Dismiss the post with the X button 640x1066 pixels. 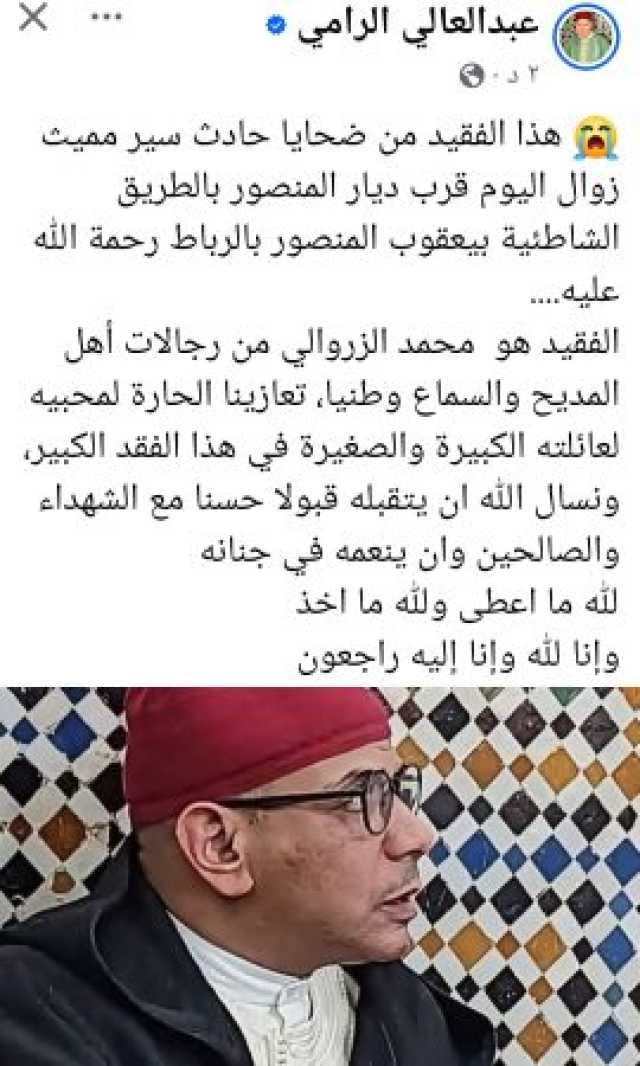click(33, 19)
